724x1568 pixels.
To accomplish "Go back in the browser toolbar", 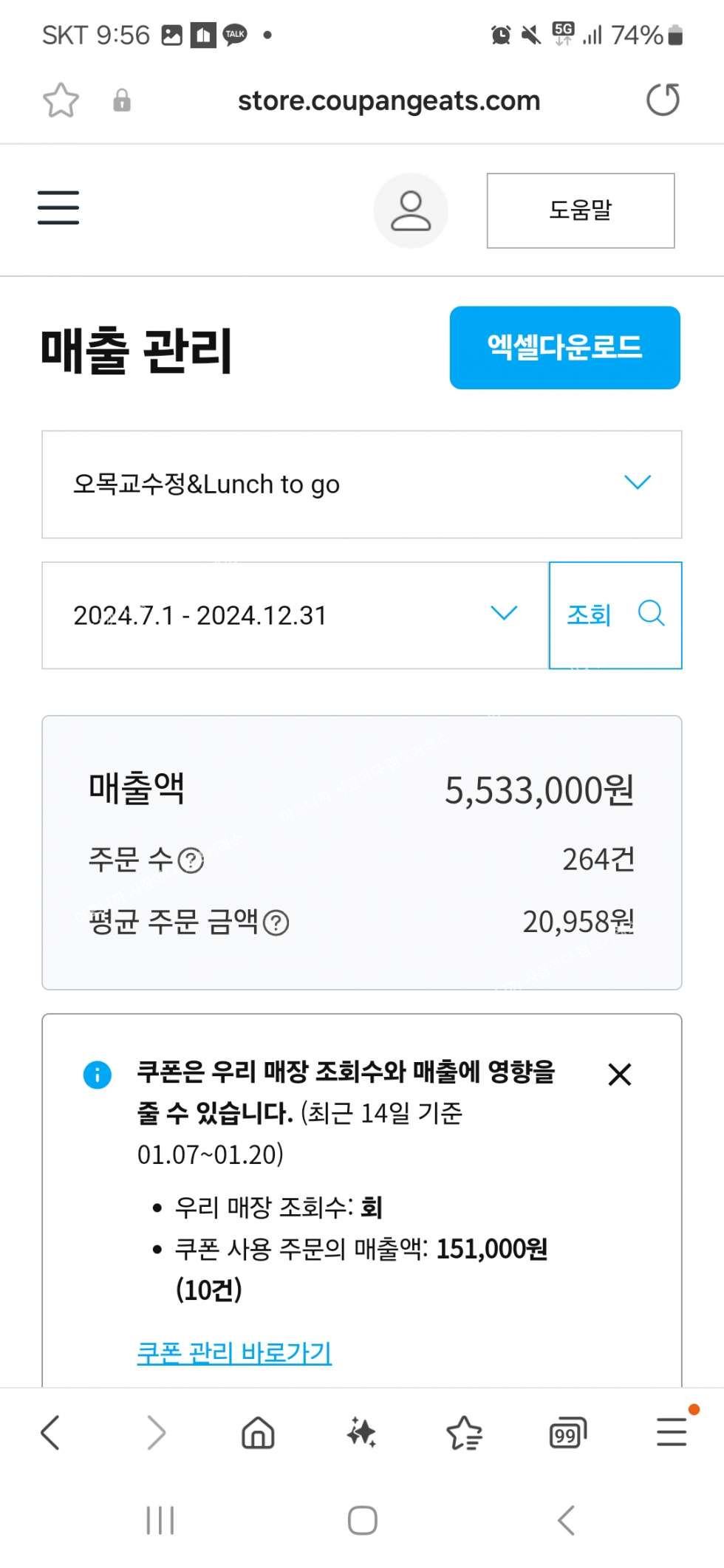I will pos(50,1434).
